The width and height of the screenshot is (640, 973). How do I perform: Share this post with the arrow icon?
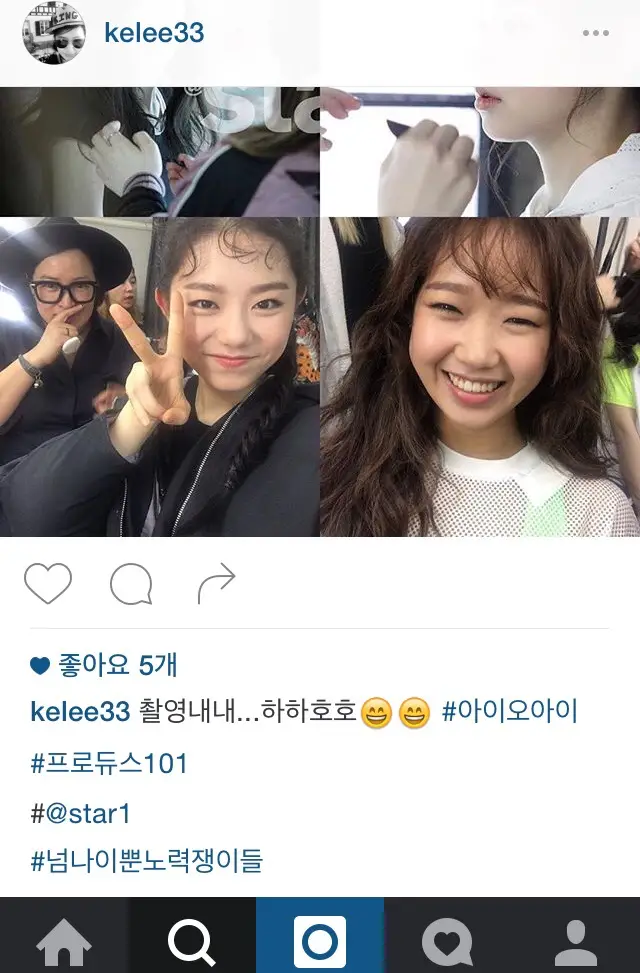click(x=216, y=584)
